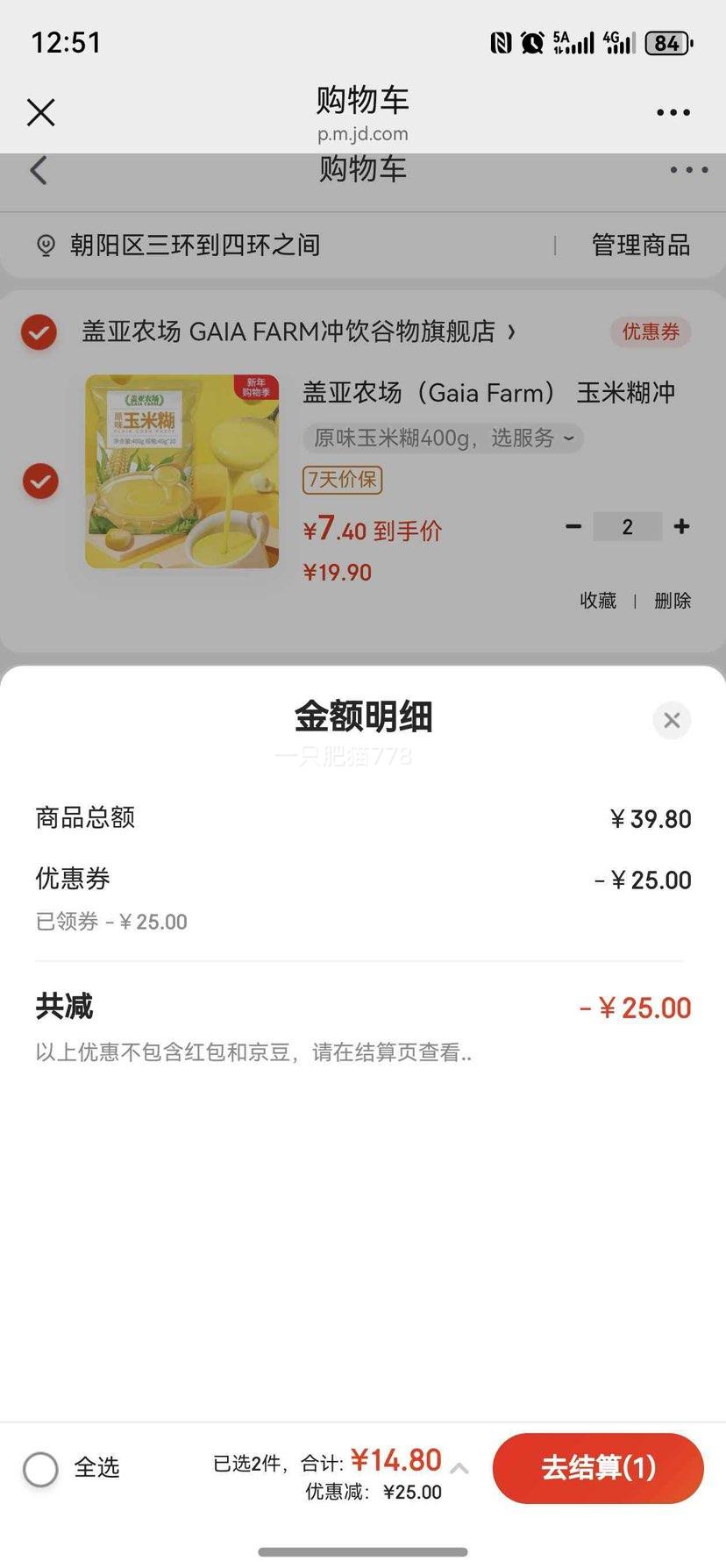Screen dimensions: 726x1568
Task: Open the Gaia Farm store page via chevron
Action: click(510, 332)
